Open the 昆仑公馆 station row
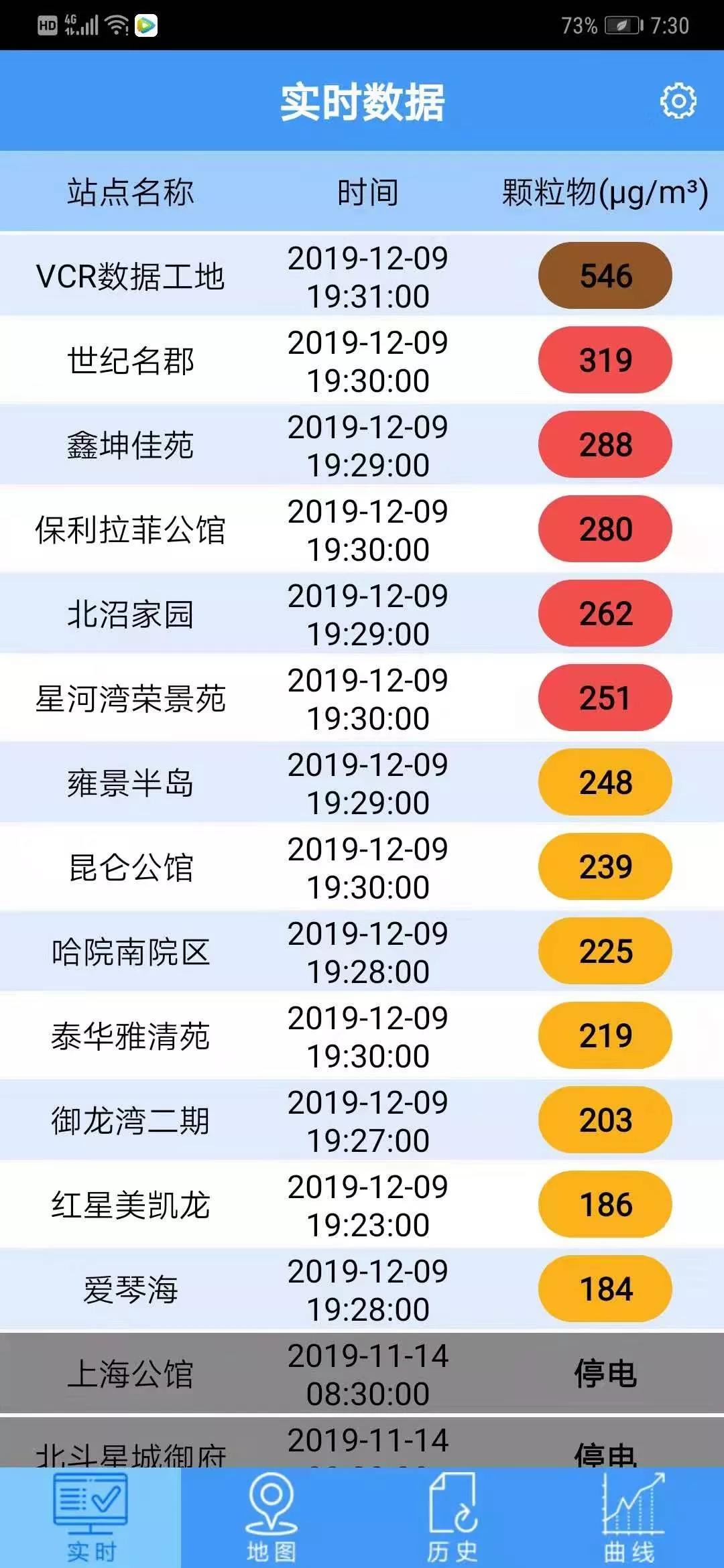Image resolution: width=724 pixels, height=1568 pixels. coord(130,867)
